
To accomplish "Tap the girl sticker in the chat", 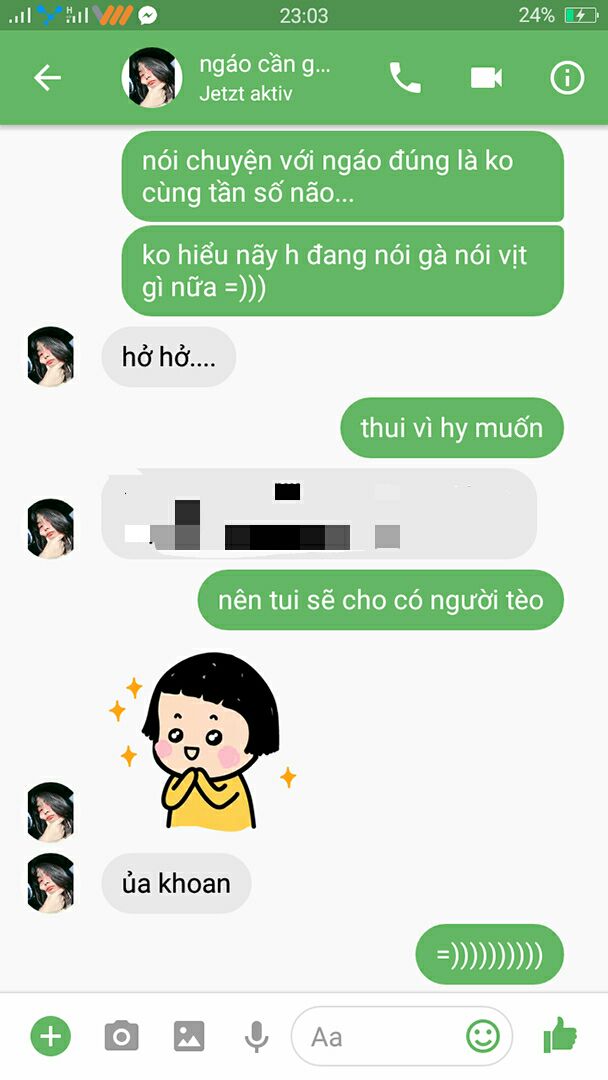I will (205, 741).
